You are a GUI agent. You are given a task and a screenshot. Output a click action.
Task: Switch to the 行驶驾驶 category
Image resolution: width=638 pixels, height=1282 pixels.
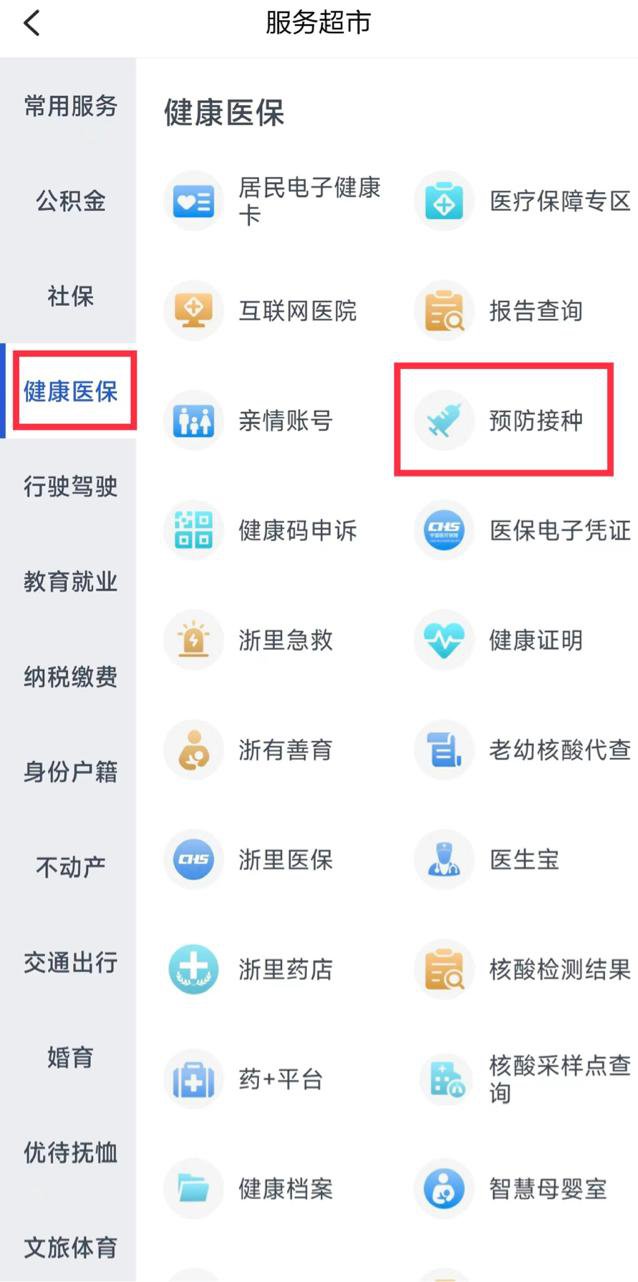pos(70,487)
